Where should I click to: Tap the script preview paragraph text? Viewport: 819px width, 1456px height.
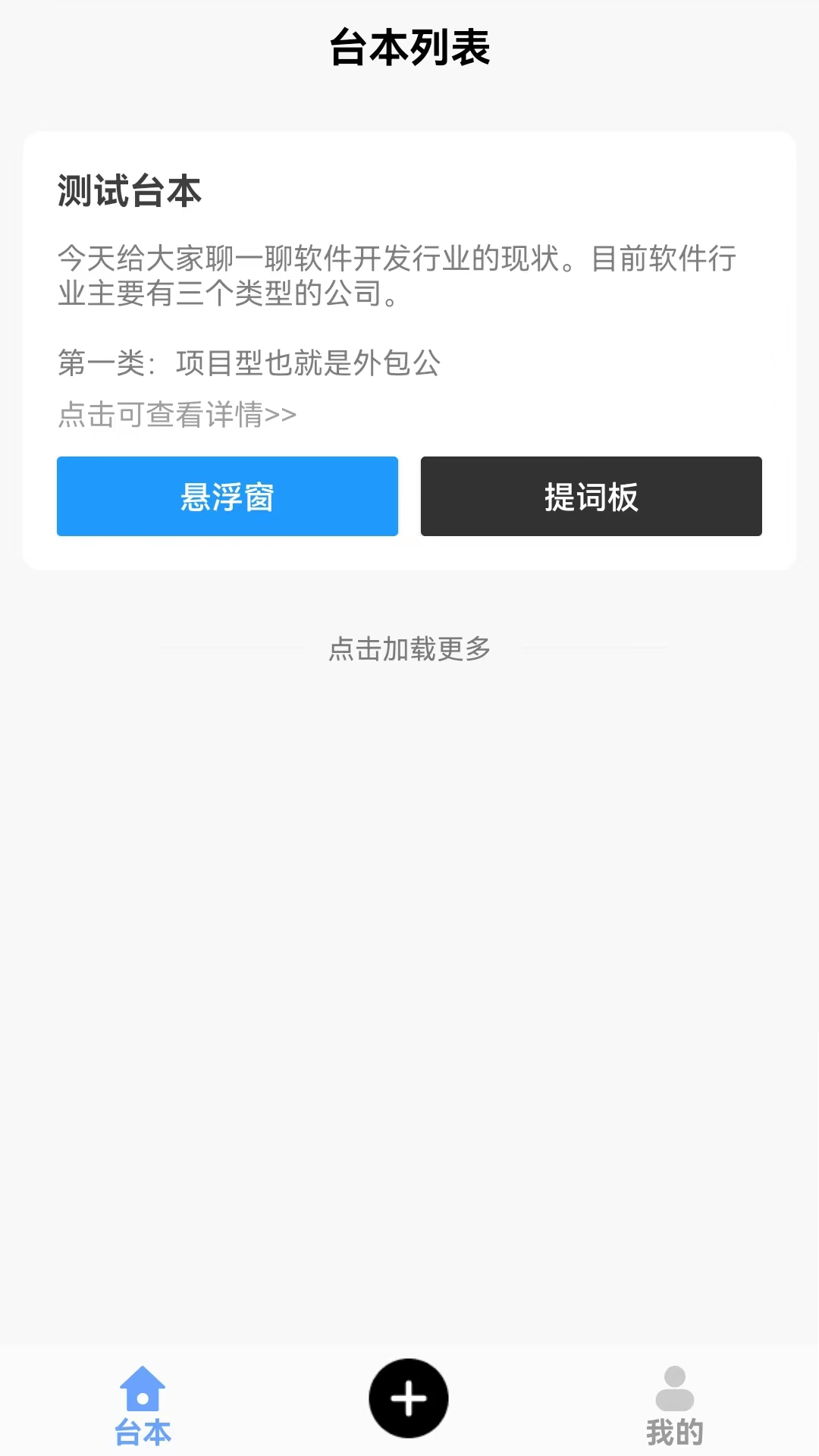pyautogui.click(x=398, y=276)
